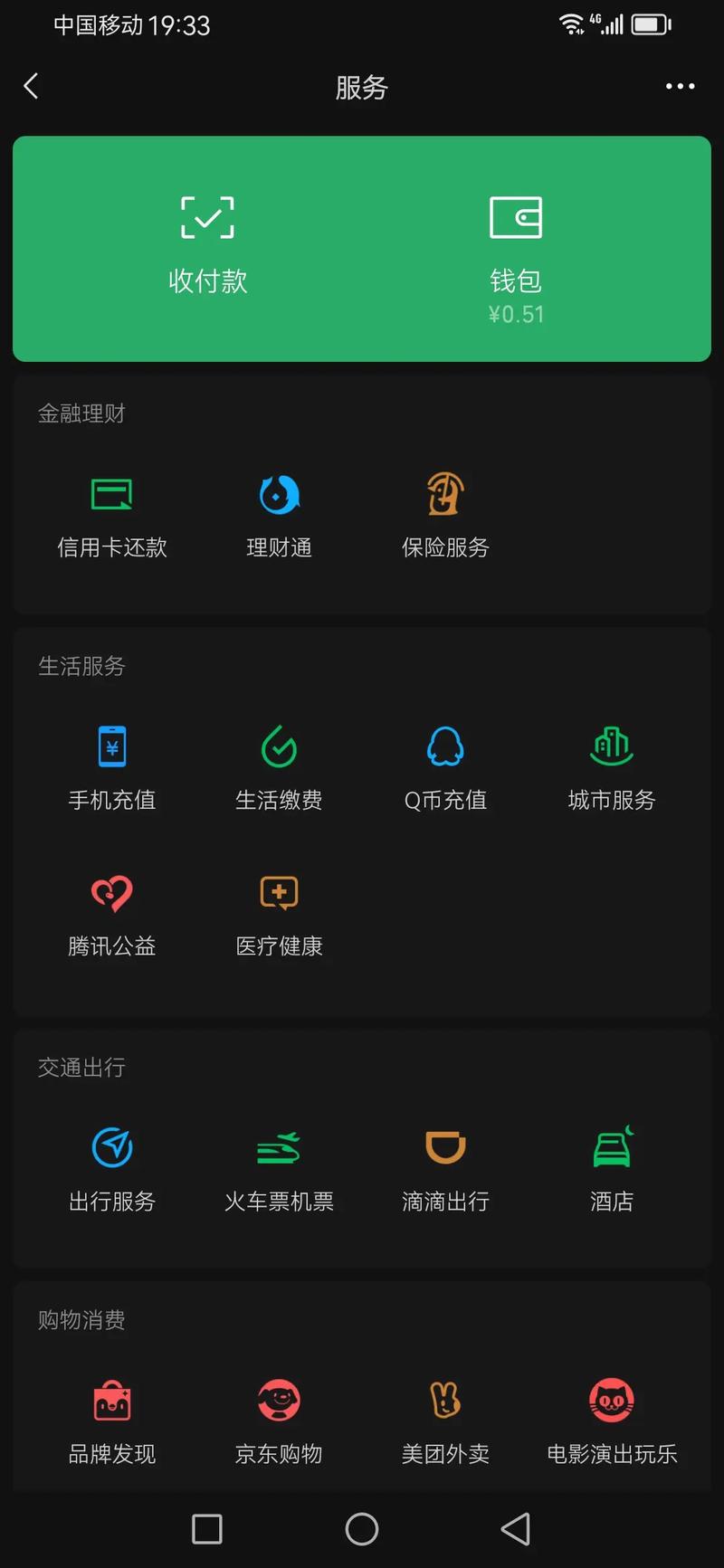Open 收付款 money transfer
Viewport: 724px width, 1568px height.
coord(207,246)
